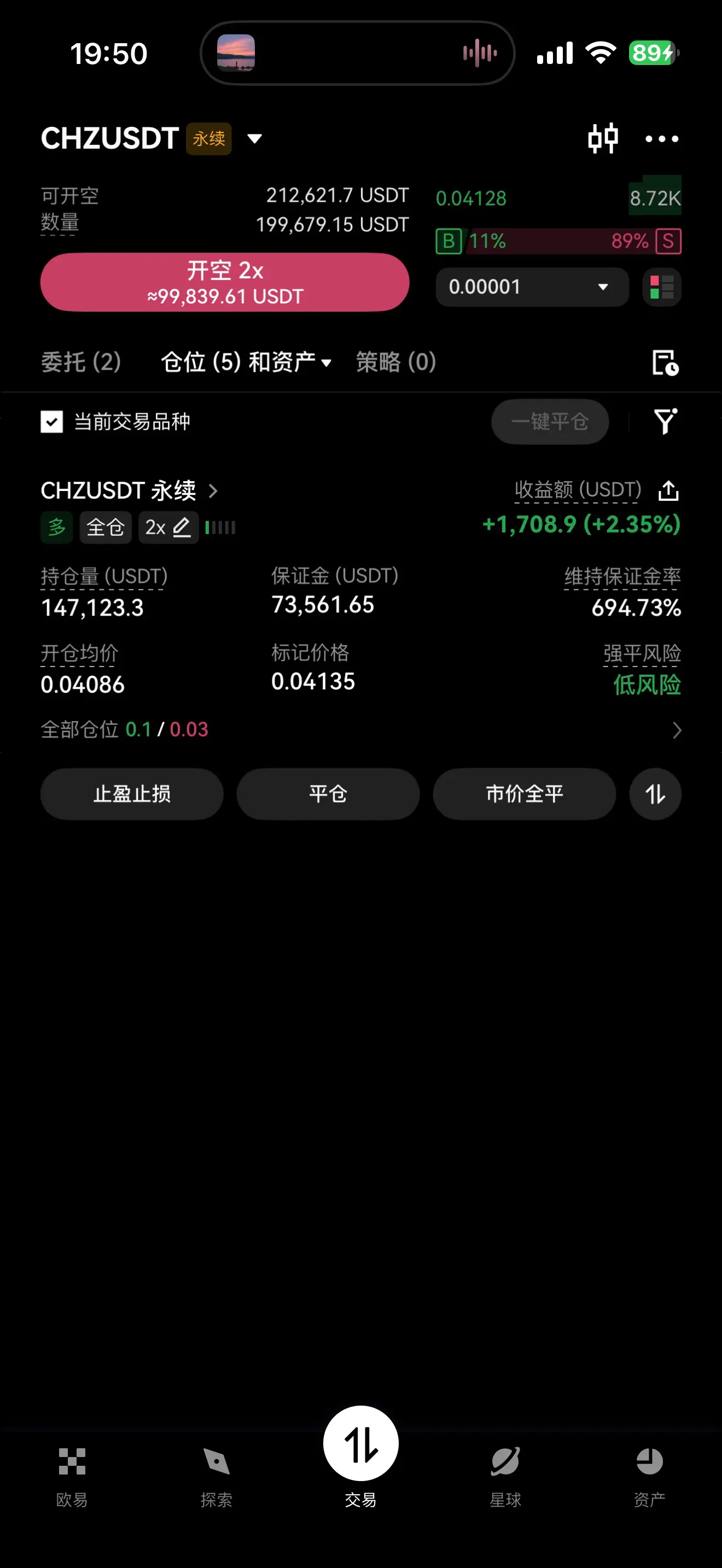Change the order book layout
Viewport: 722px width, 1568px height.
point(661,286)
